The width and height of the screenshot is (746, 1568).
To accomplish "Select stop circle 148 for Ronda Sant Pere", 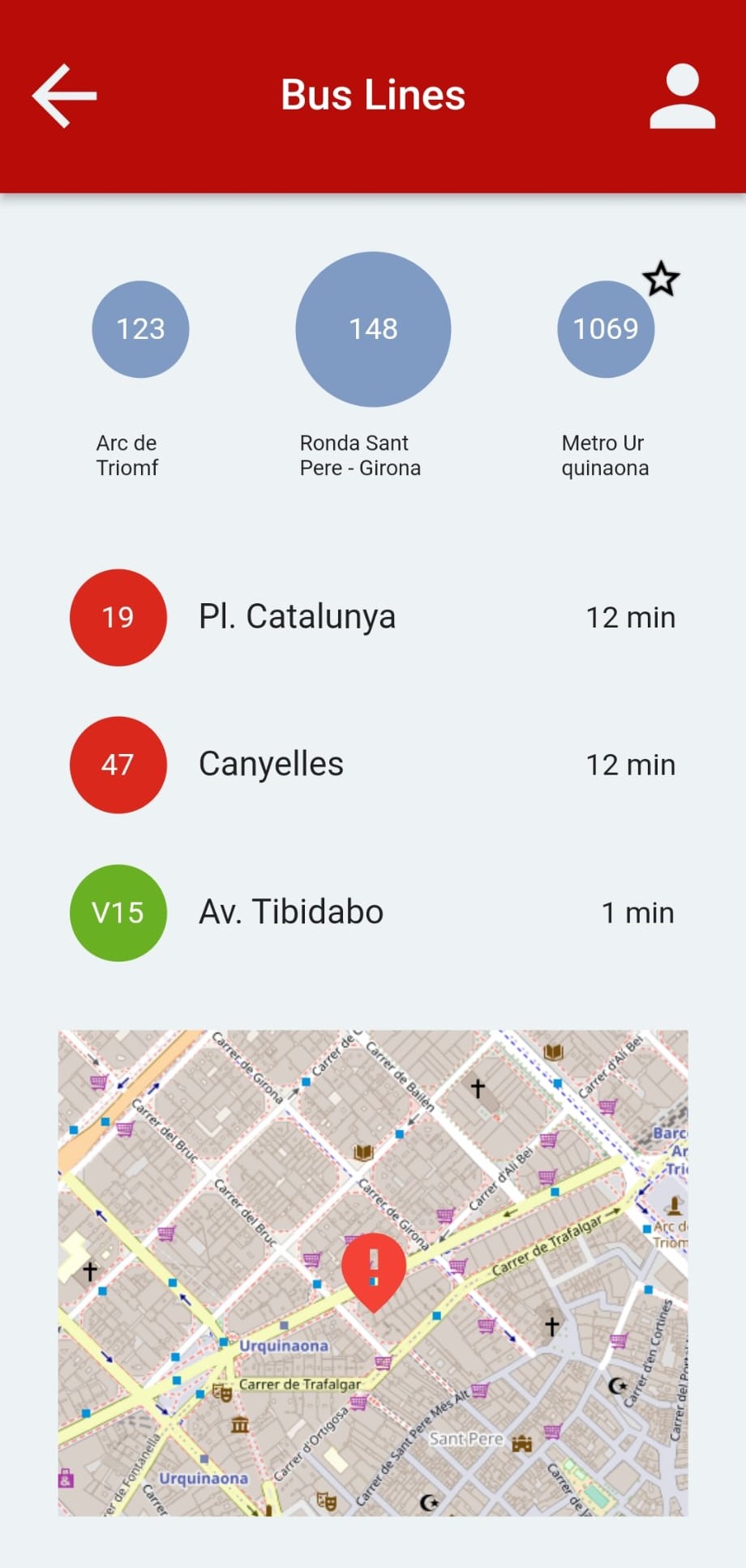I will [372, 329].
